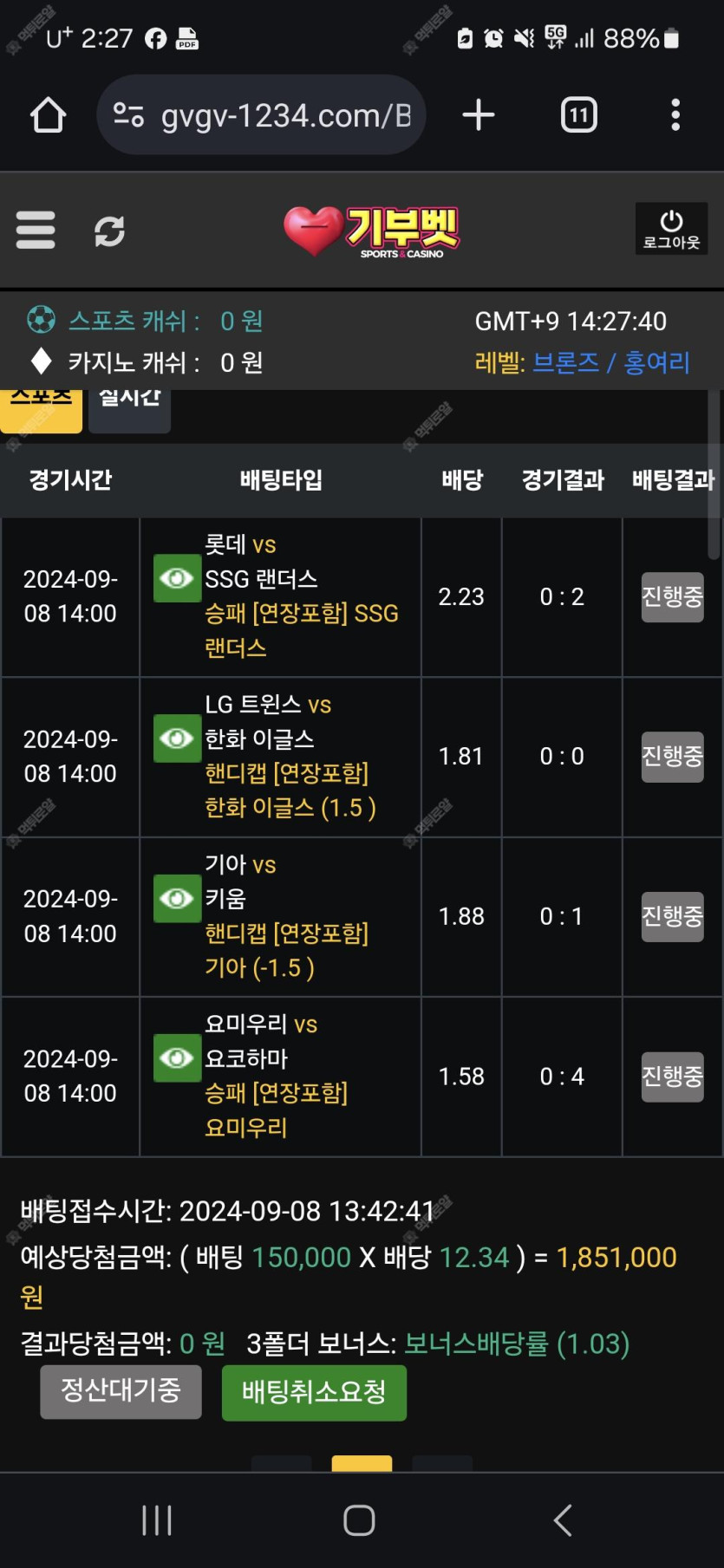Open the tab switcher showing 11
Image resolution: width=724 pixels, height=1568 pixels.
pos(578,115)
